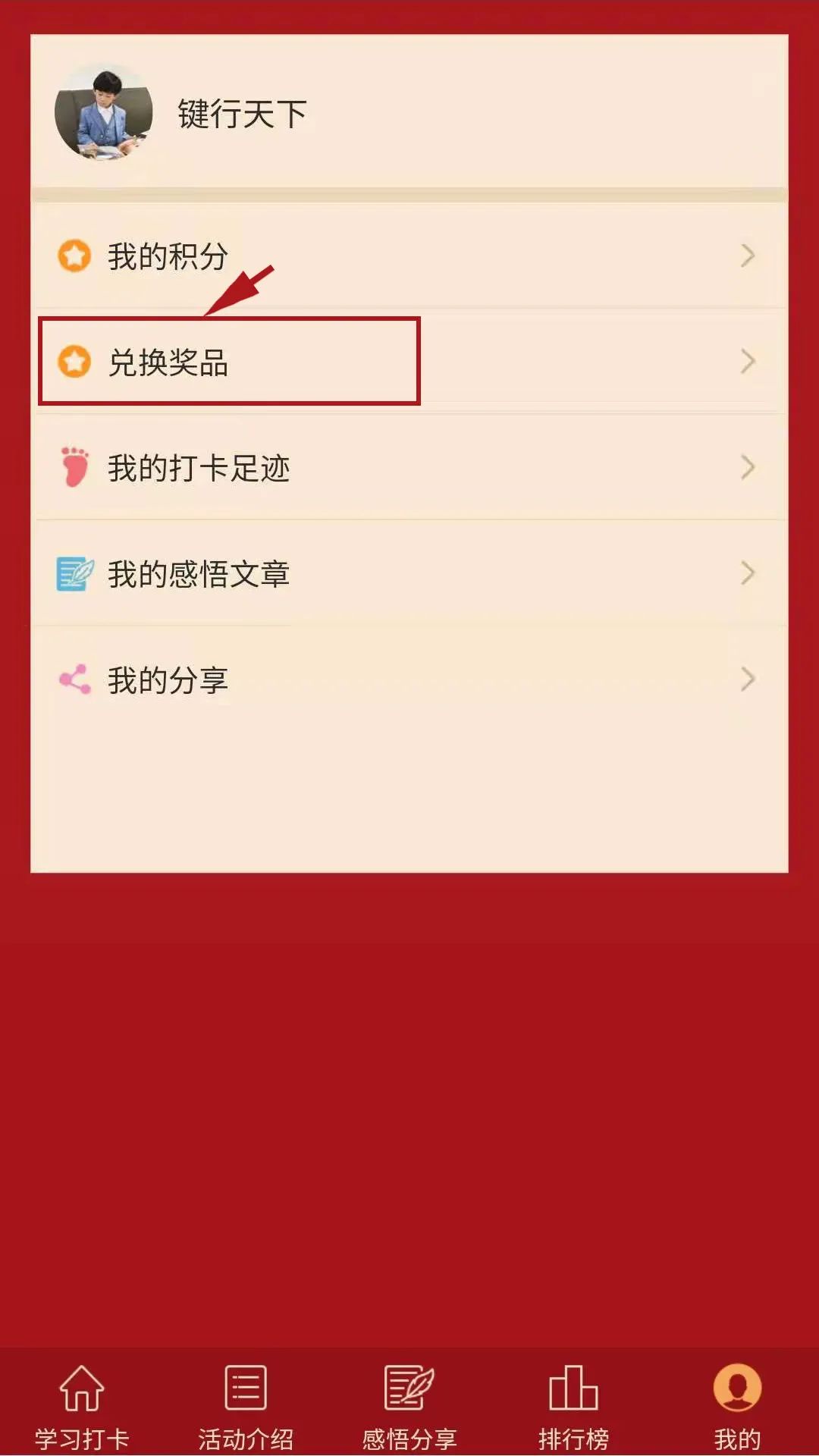The width and height of the screenshot is (819, 1456).
Task: Open 我的感悟文章 articles
Action: [x=409, y=574]
